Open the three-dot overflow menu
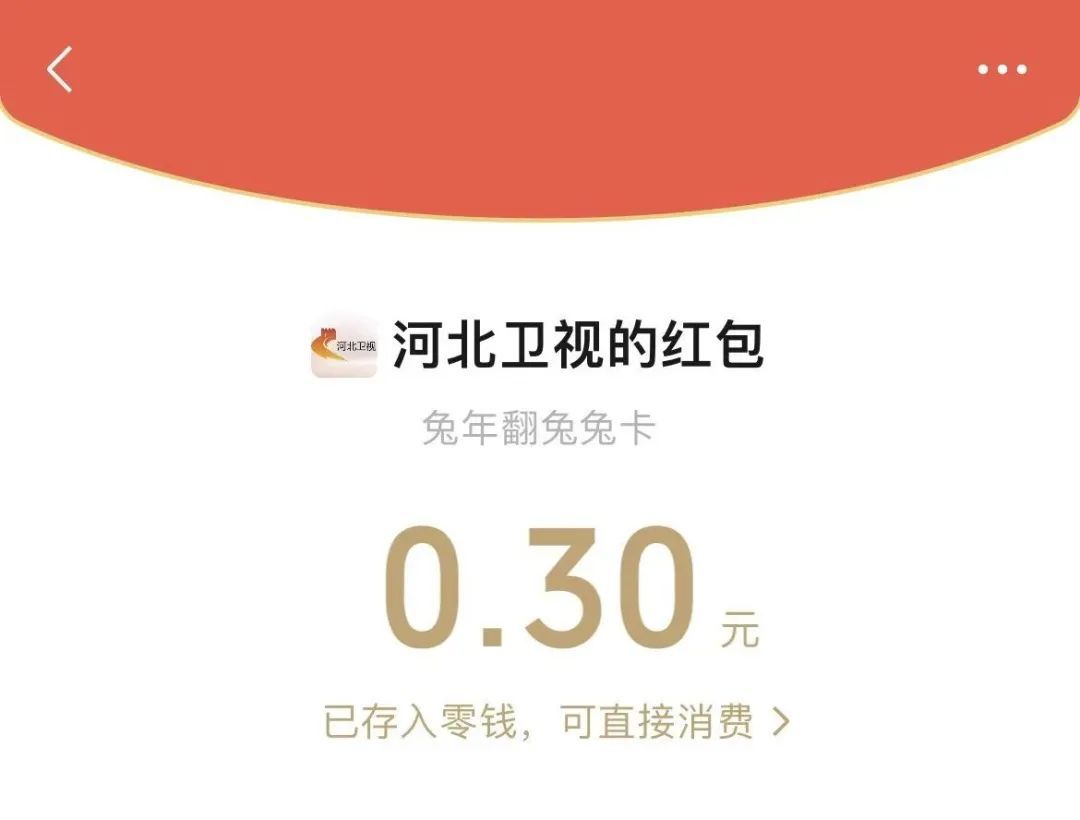This screenshot has width=1080, height=820. pyautogui.click(x=1002, y=69)
